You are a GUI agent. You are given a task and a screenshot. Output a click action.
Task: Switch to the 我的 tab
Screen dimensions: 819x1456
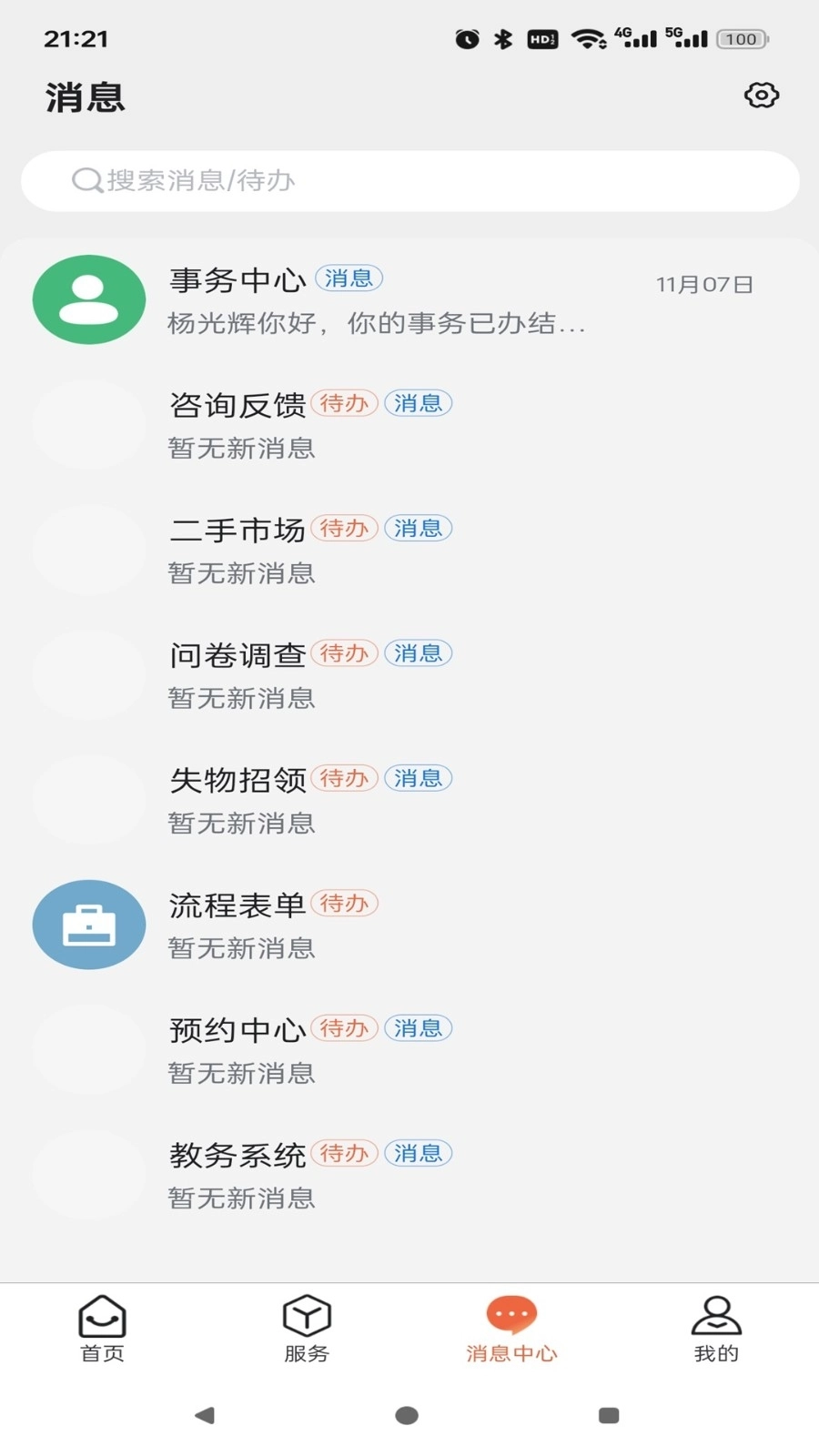point(715,1329)
